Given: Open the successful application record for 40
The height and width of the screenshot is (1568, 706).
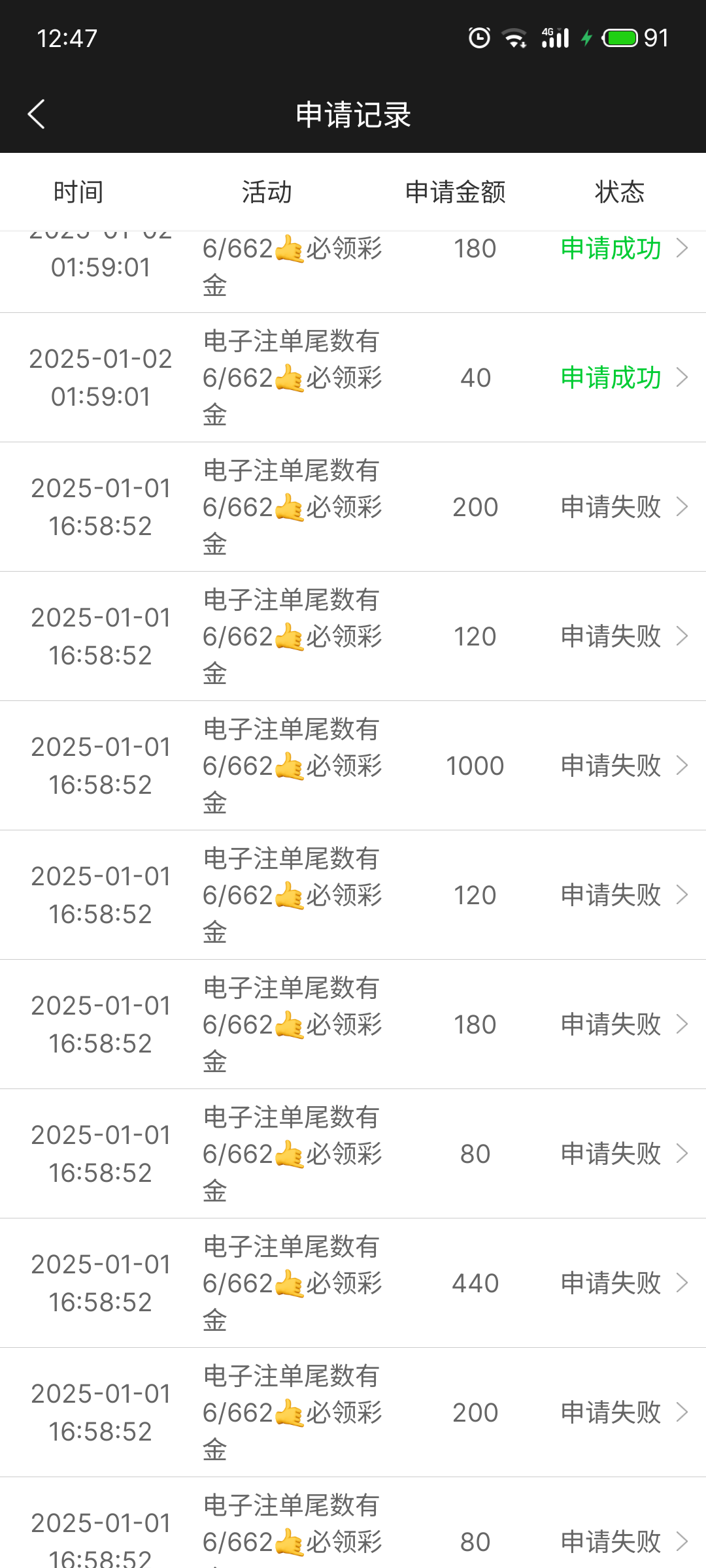Looking at the screenshot, I should pos(353,378).
